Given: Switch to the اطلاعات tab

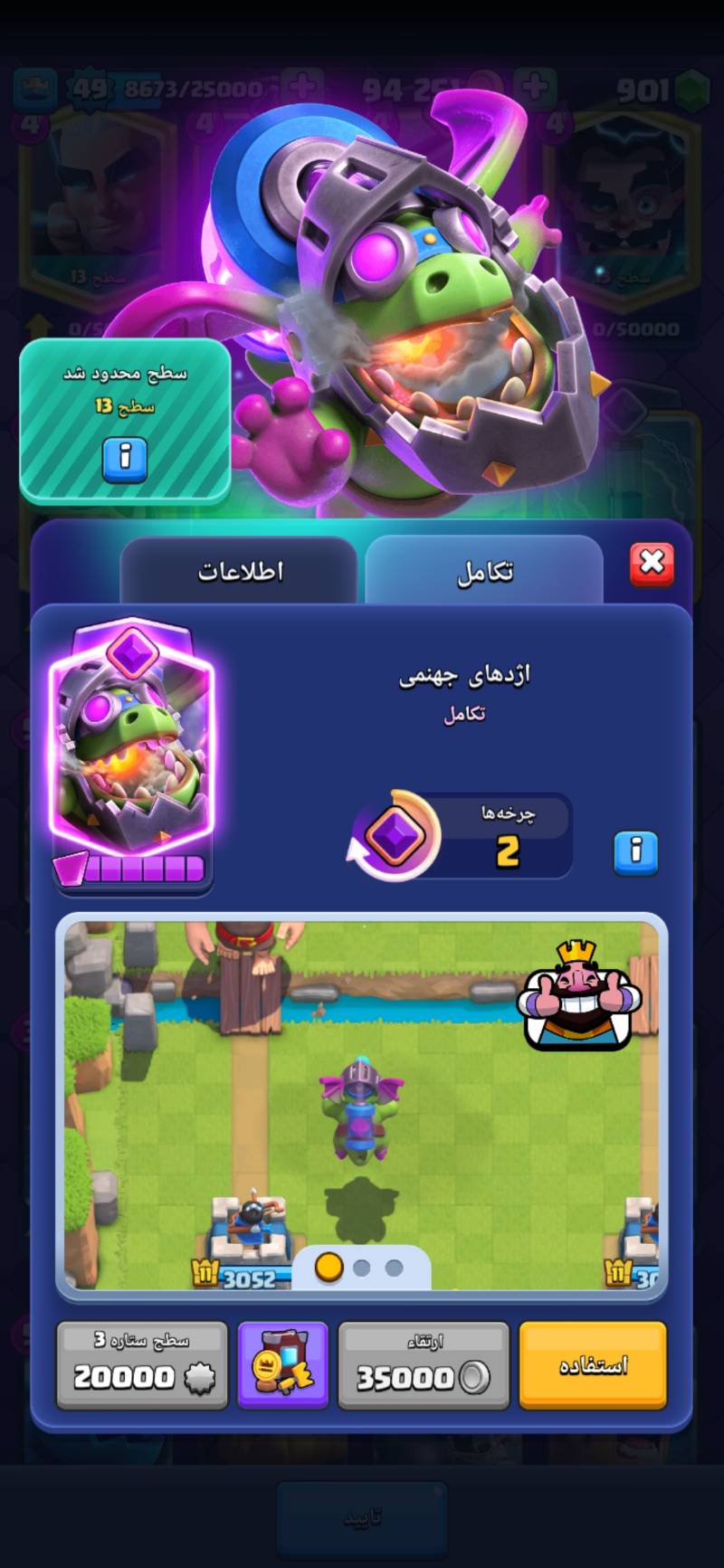Looking at the screenshot, I should pyautogui.click(x=240, y=571).
